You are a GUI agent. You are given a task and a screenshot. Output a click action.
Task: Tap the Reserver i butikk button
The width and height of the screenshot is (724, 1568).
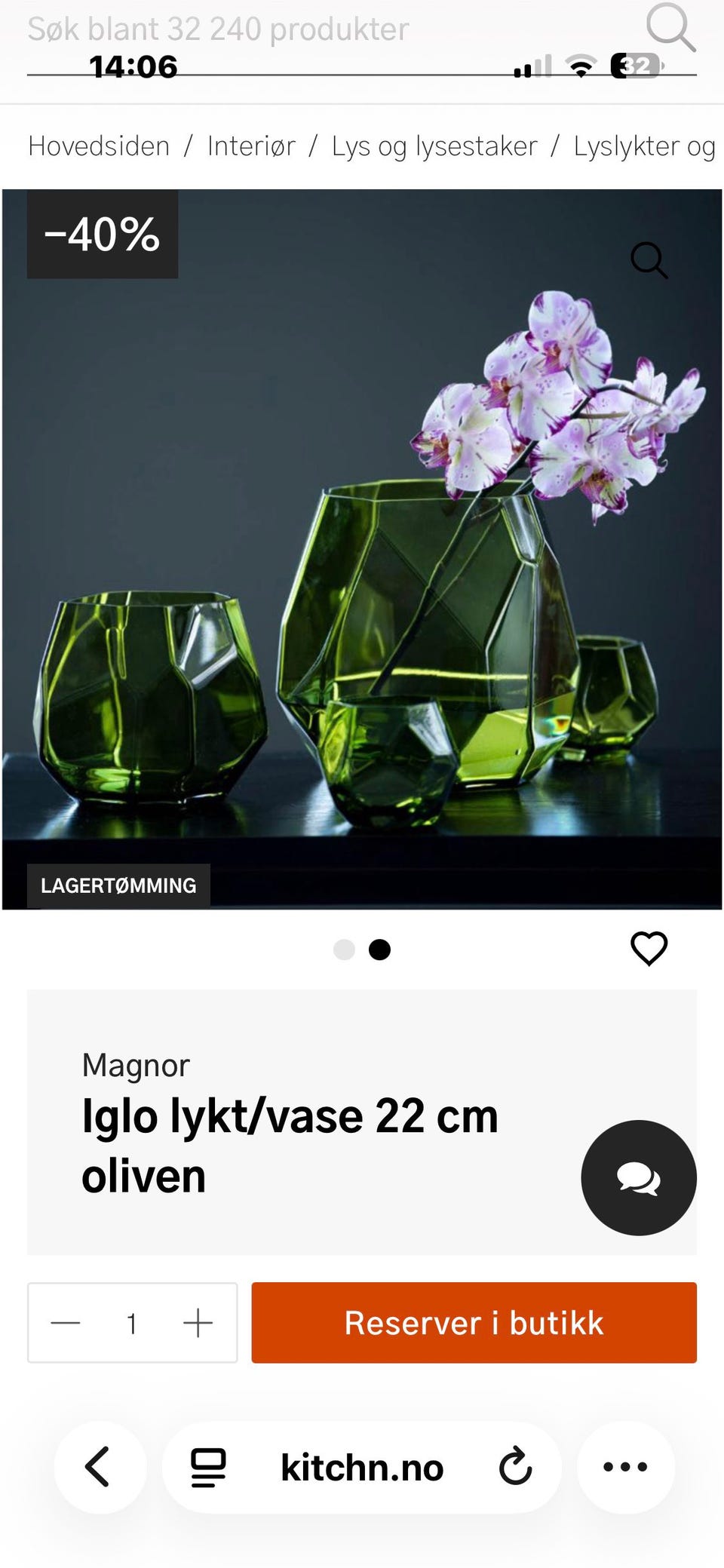pyautogui.click(x=474, y=1322)
